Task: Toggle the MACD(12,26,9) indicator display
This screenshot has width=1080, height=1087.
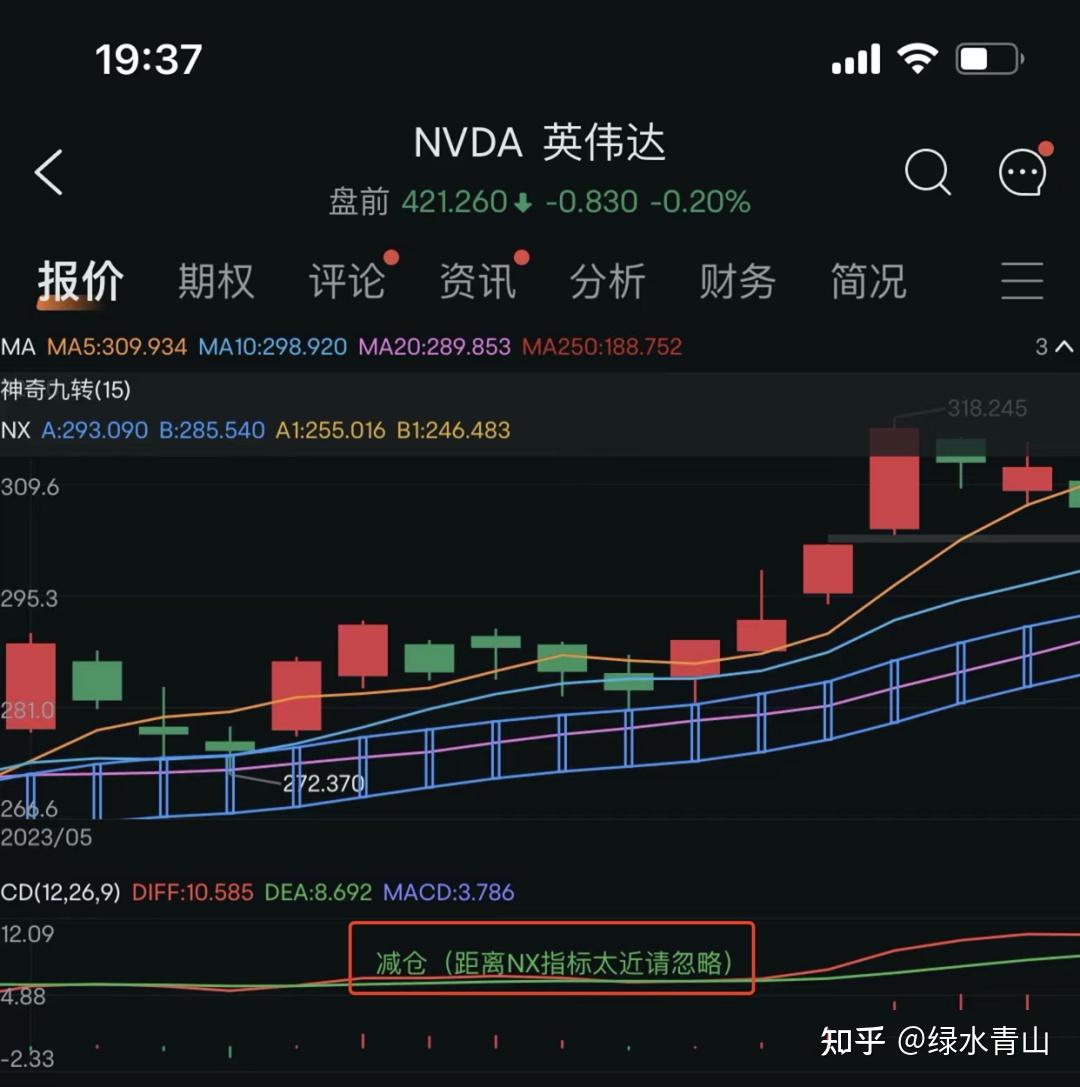Action: (x=60, y=892)
